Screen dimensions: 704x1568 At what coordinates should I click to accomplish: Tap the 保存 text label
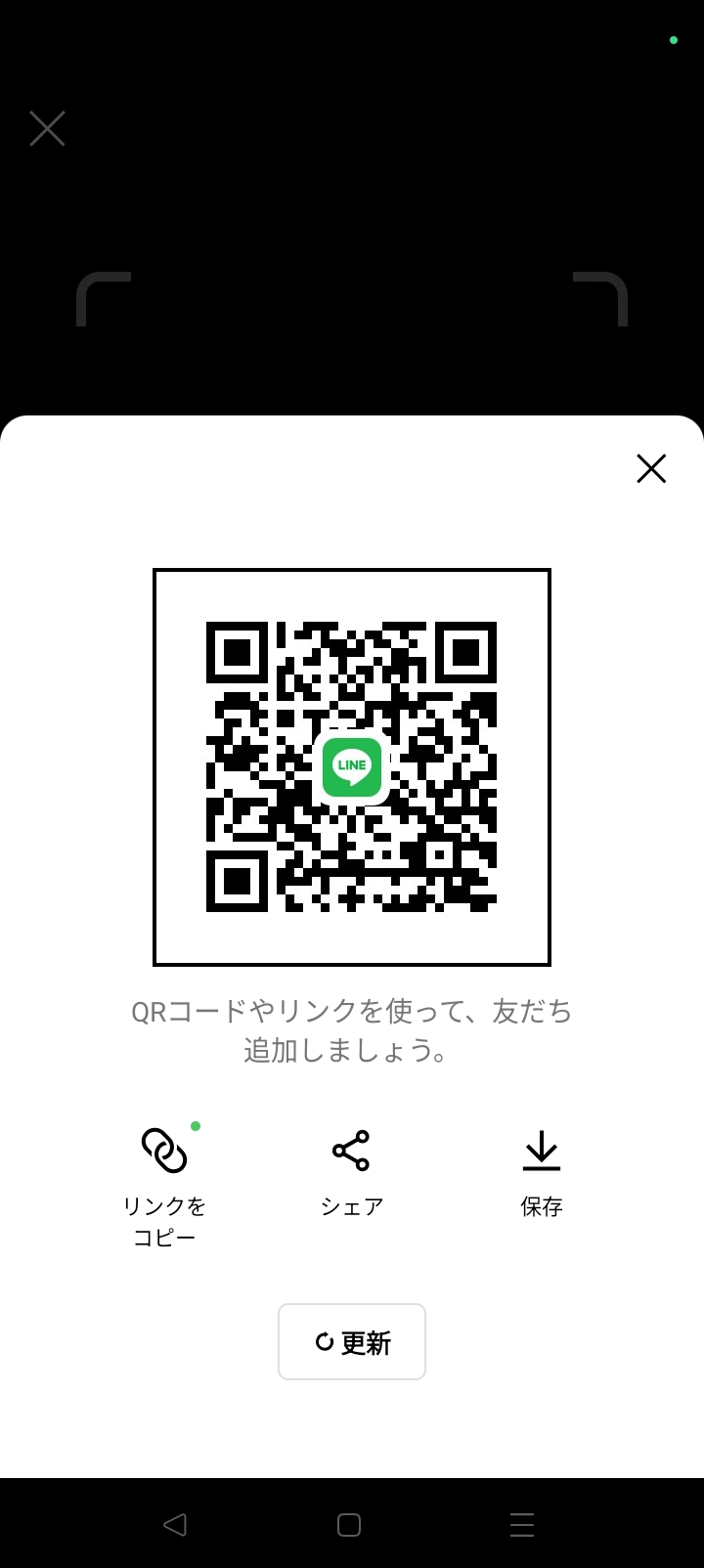pos(542,1207)
